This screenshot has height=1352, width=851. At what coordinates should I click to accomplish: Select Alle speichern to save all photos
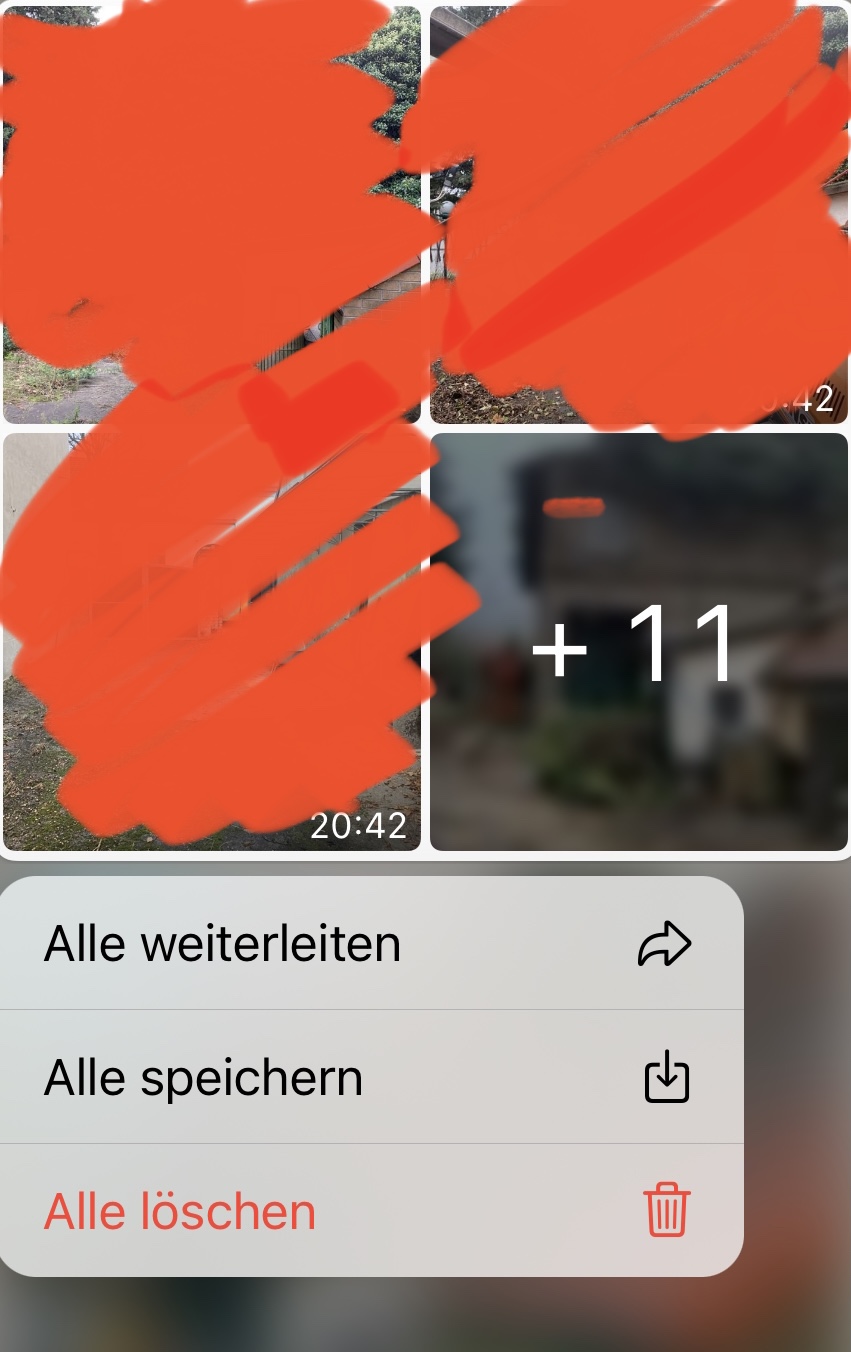tap(370, 1078)
